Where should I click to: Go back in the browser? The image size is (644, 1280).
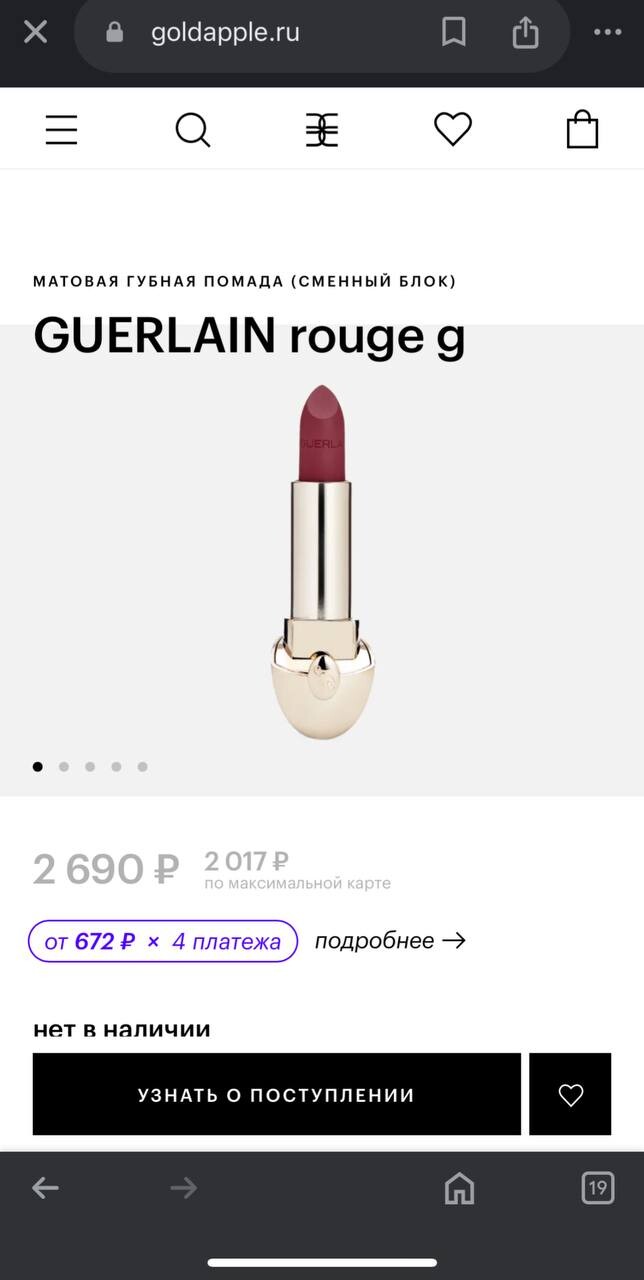point(45,1188)
